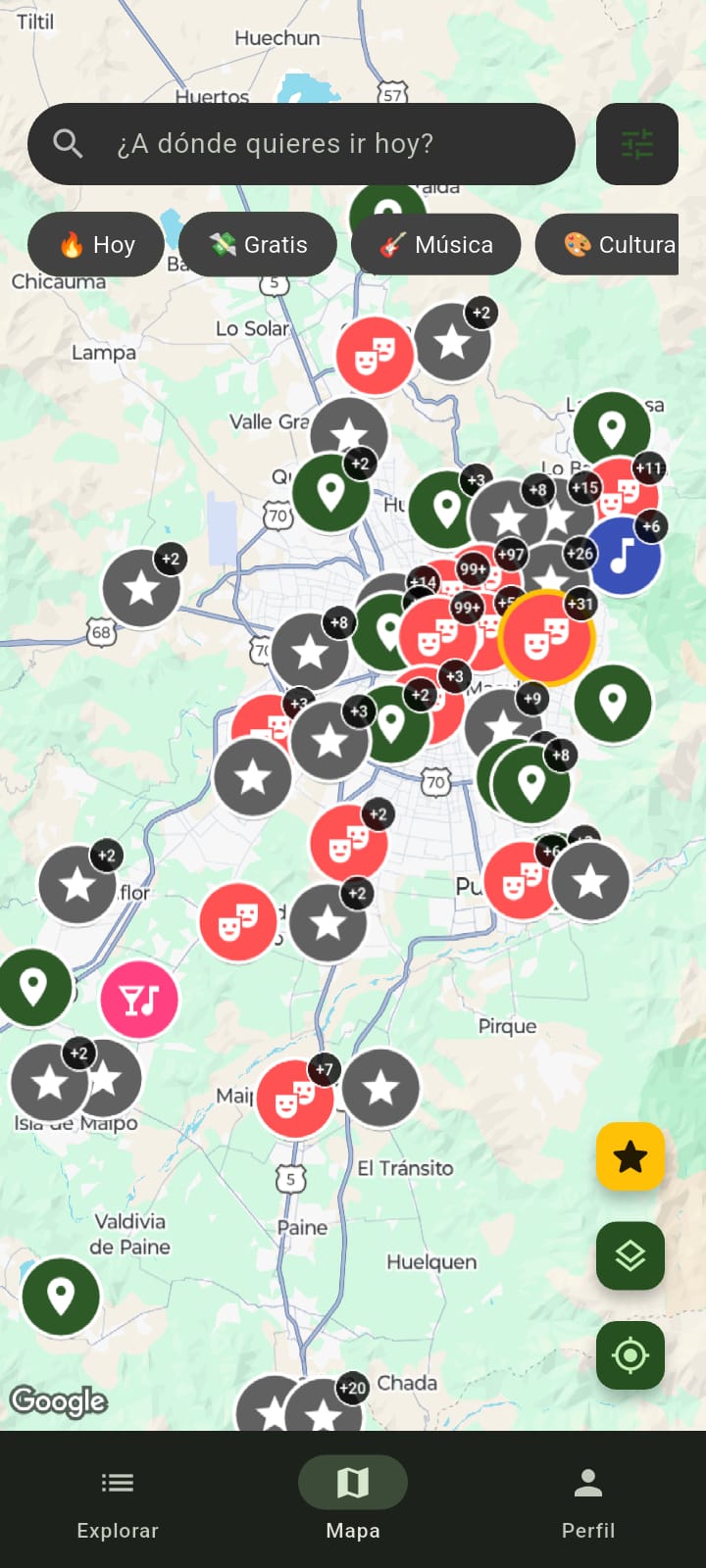The image size is (706, 1568).
Task: Switch to the Mapa tab
Action: [353, 1499]
